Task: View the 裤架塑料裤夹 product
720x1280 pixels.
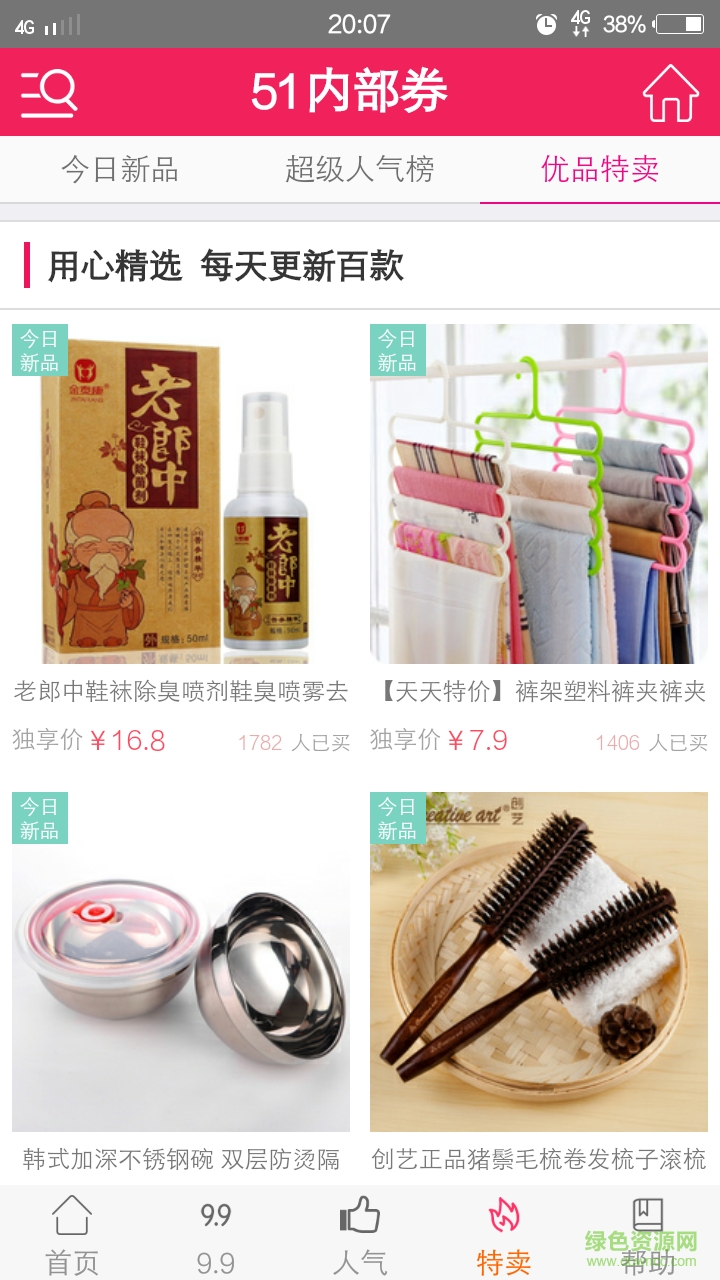Action: coord(539,494)
